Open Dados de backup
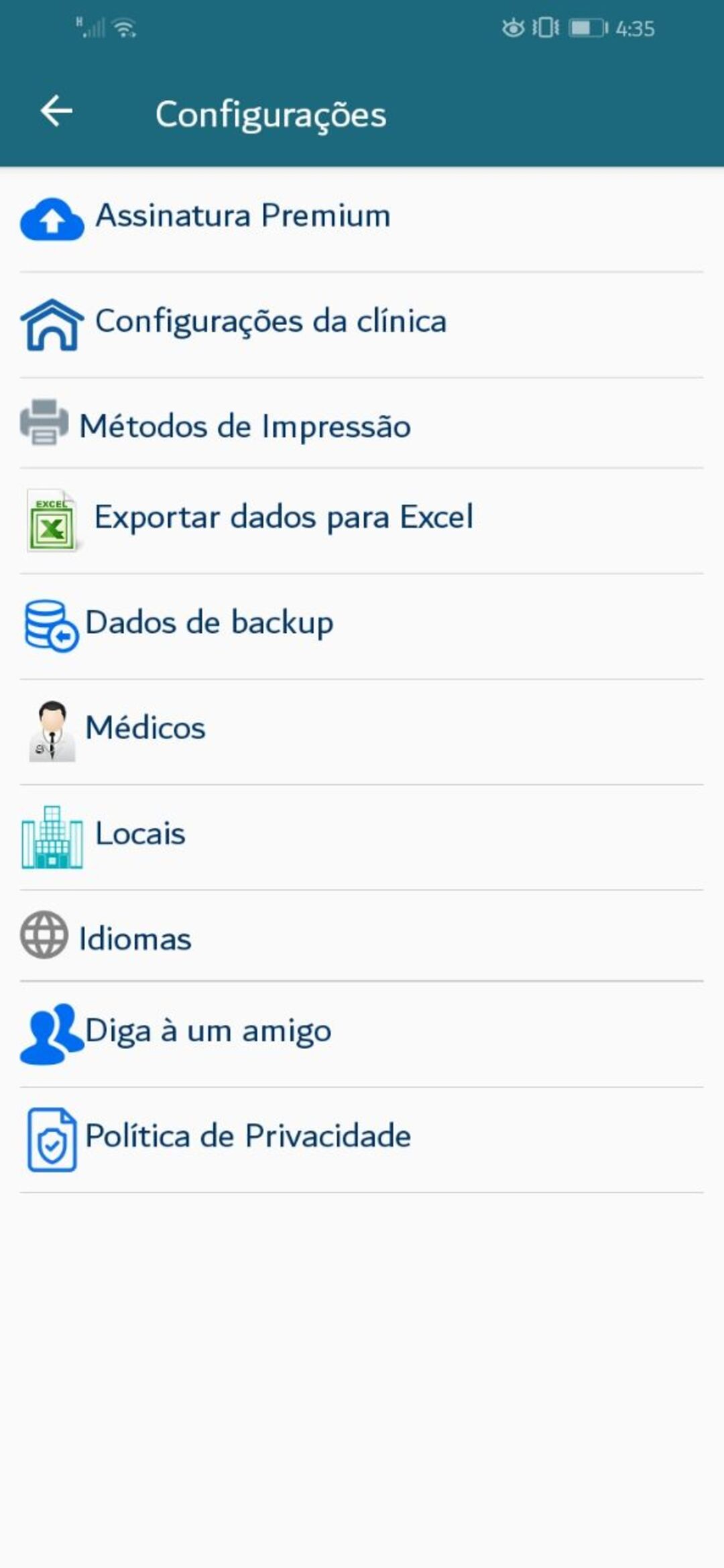 (209, 623)
